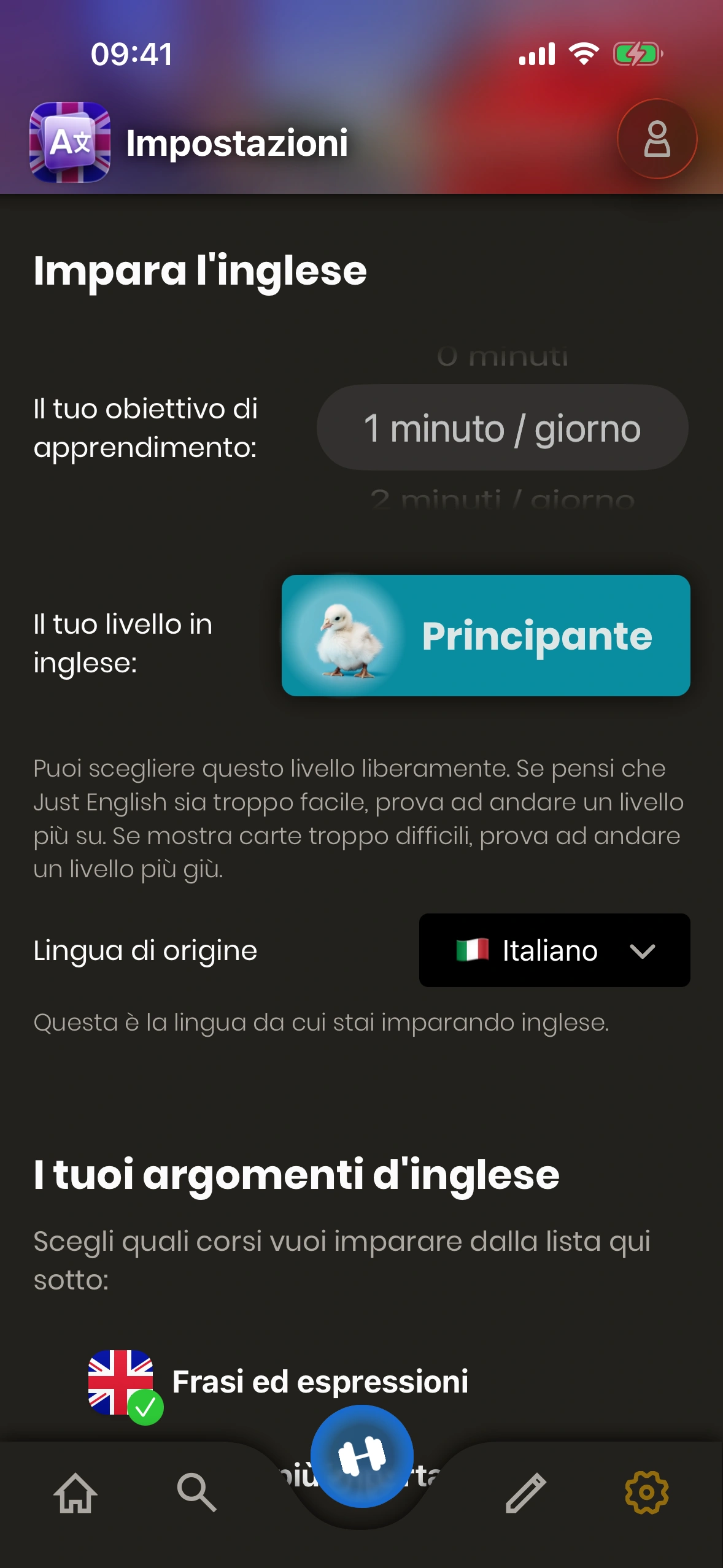
Task: Open the pencil edit tab
Action: [x=525, y=1493]
